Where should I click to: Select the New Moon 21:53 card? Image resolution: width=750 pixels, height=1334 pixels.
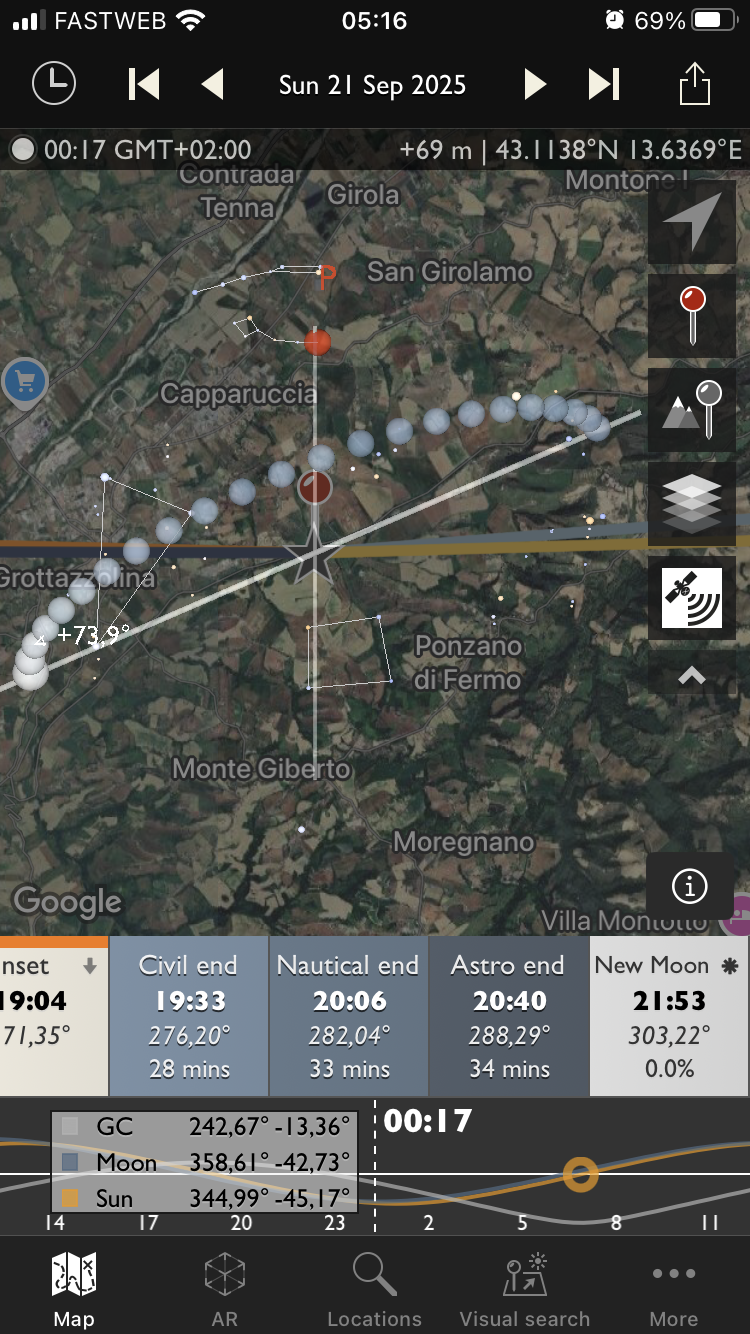click(x=668, y=1016)
